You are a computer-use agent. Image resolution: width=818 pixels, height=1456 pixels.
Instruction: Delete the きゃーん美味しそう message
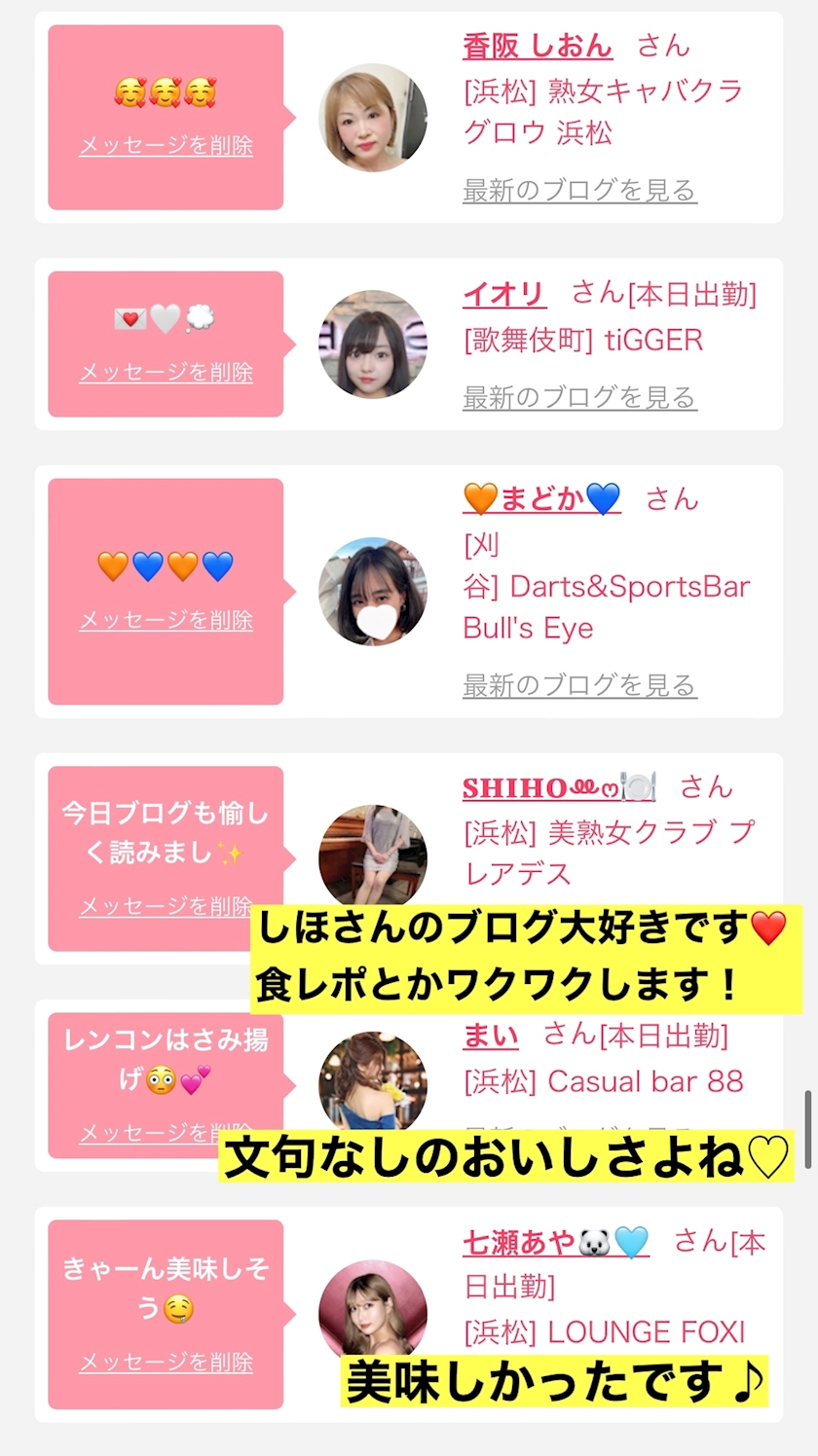(166, 1362)
